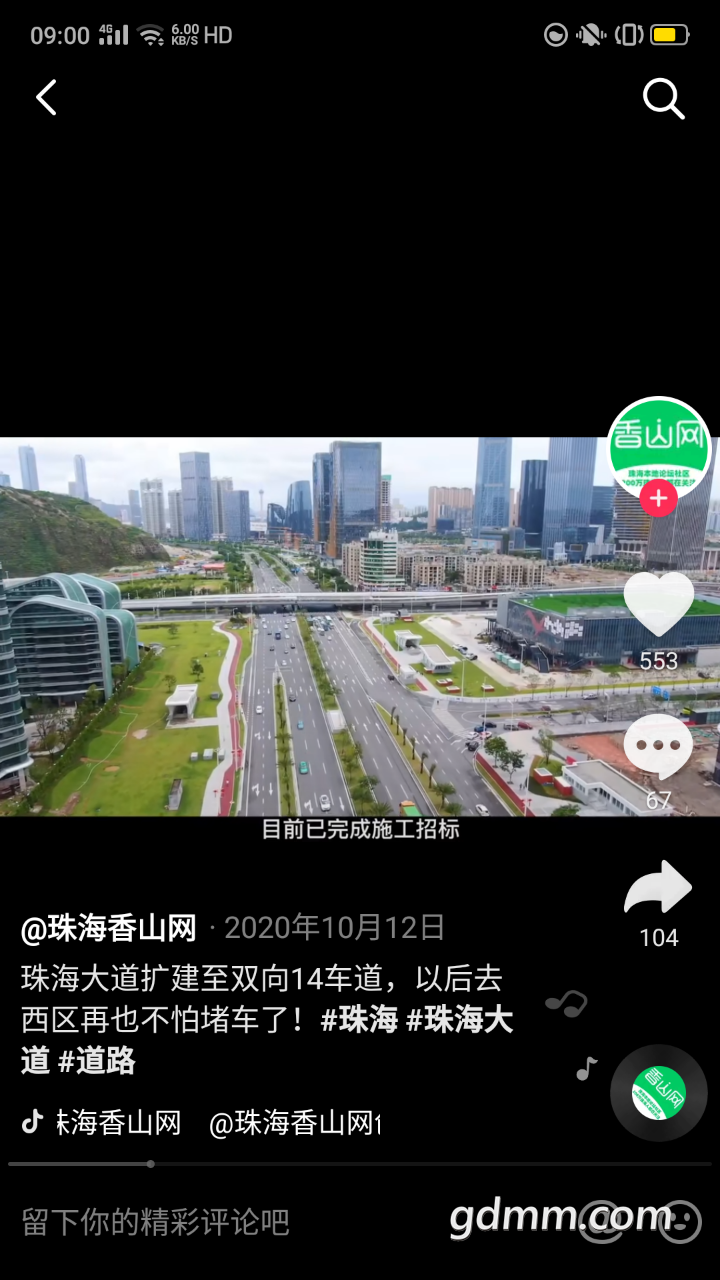Open the 香山网 author avatar profile
Viewport: 720px width, 1280px height.
click(x=659, y=448)
